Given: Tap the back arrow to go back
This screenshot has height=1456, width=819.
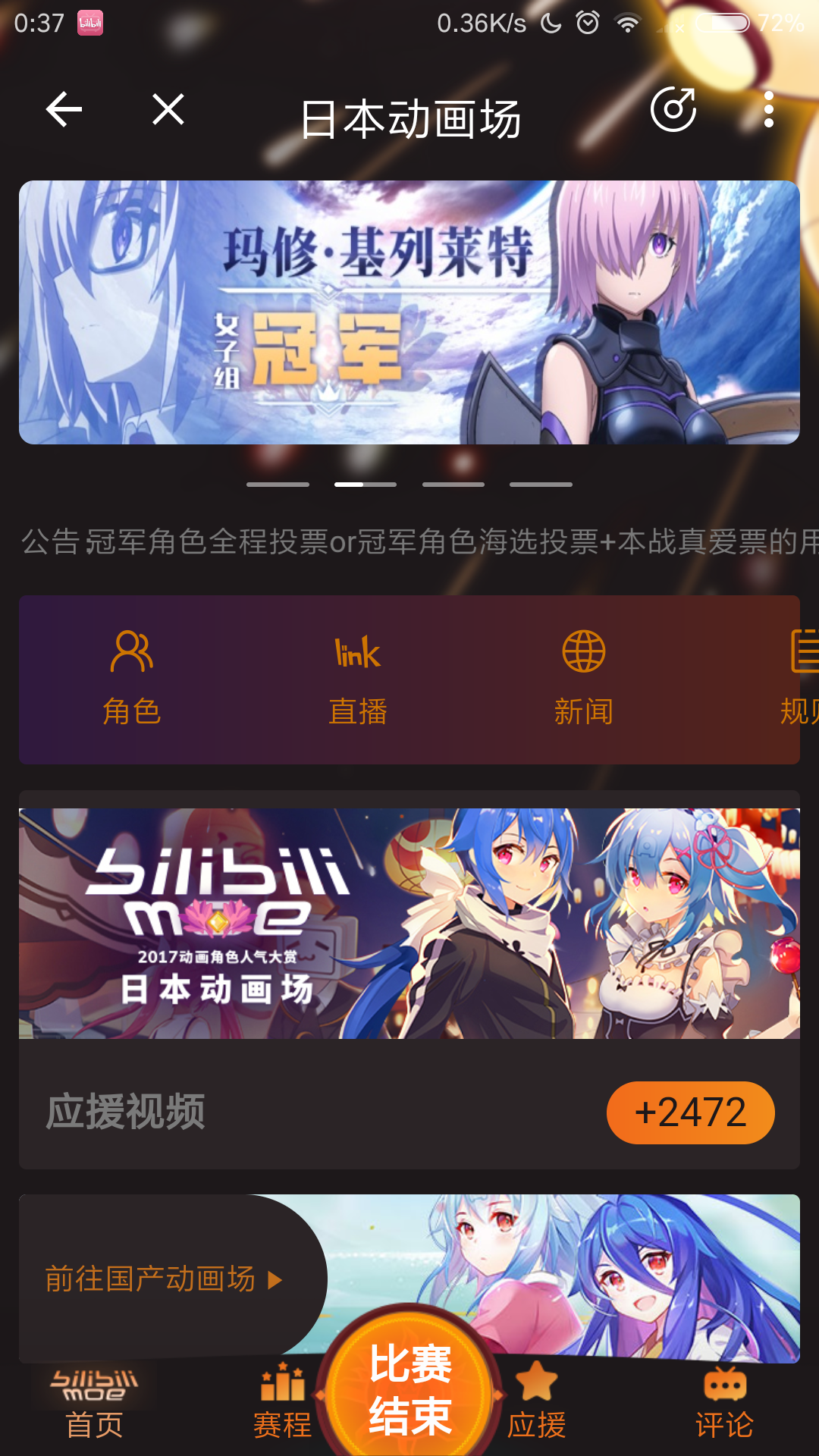Looking at the screenshot, I should 63,111.
